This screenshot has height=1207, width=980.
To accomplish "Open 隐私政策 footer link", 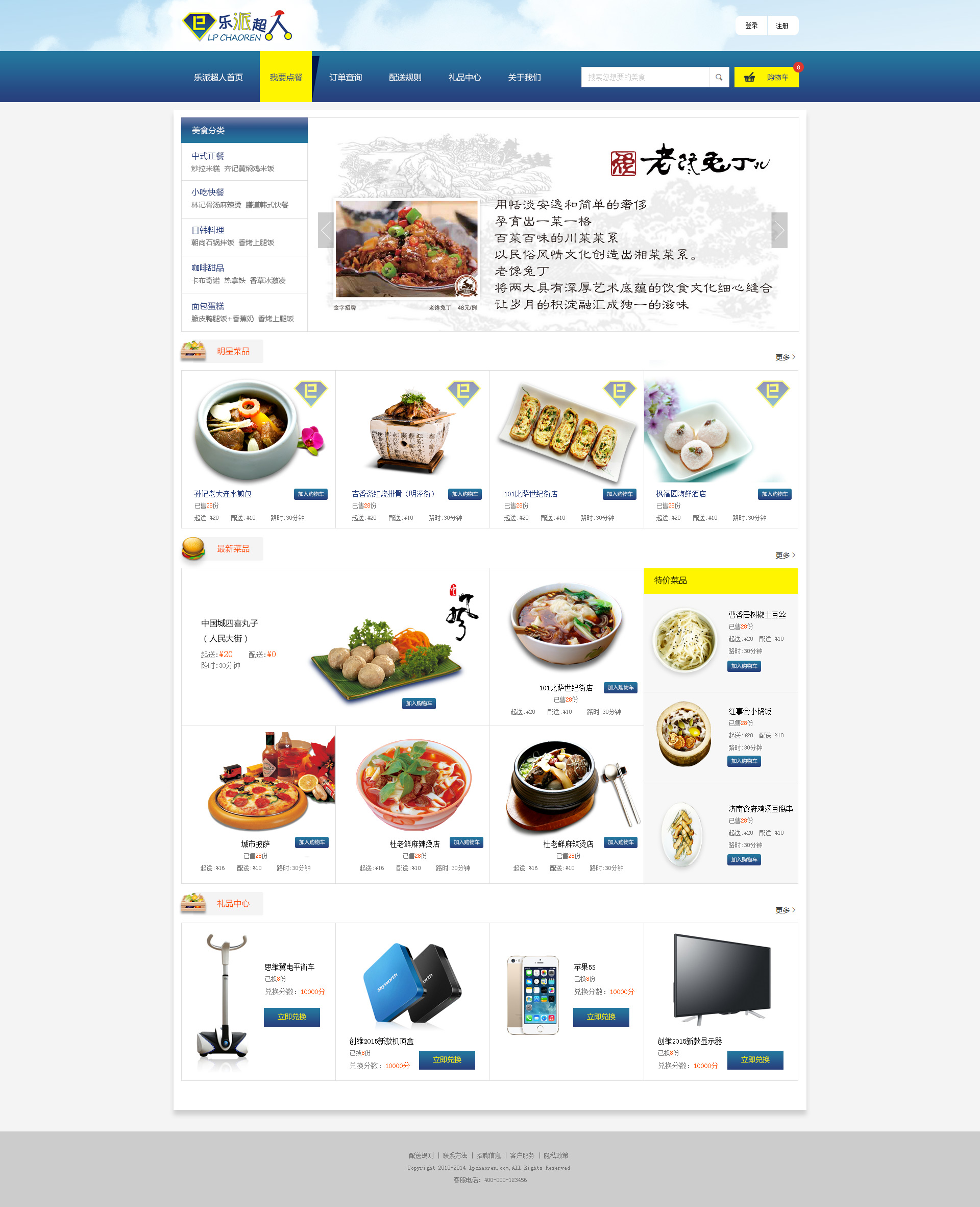I will click(x=555, y=1155).
